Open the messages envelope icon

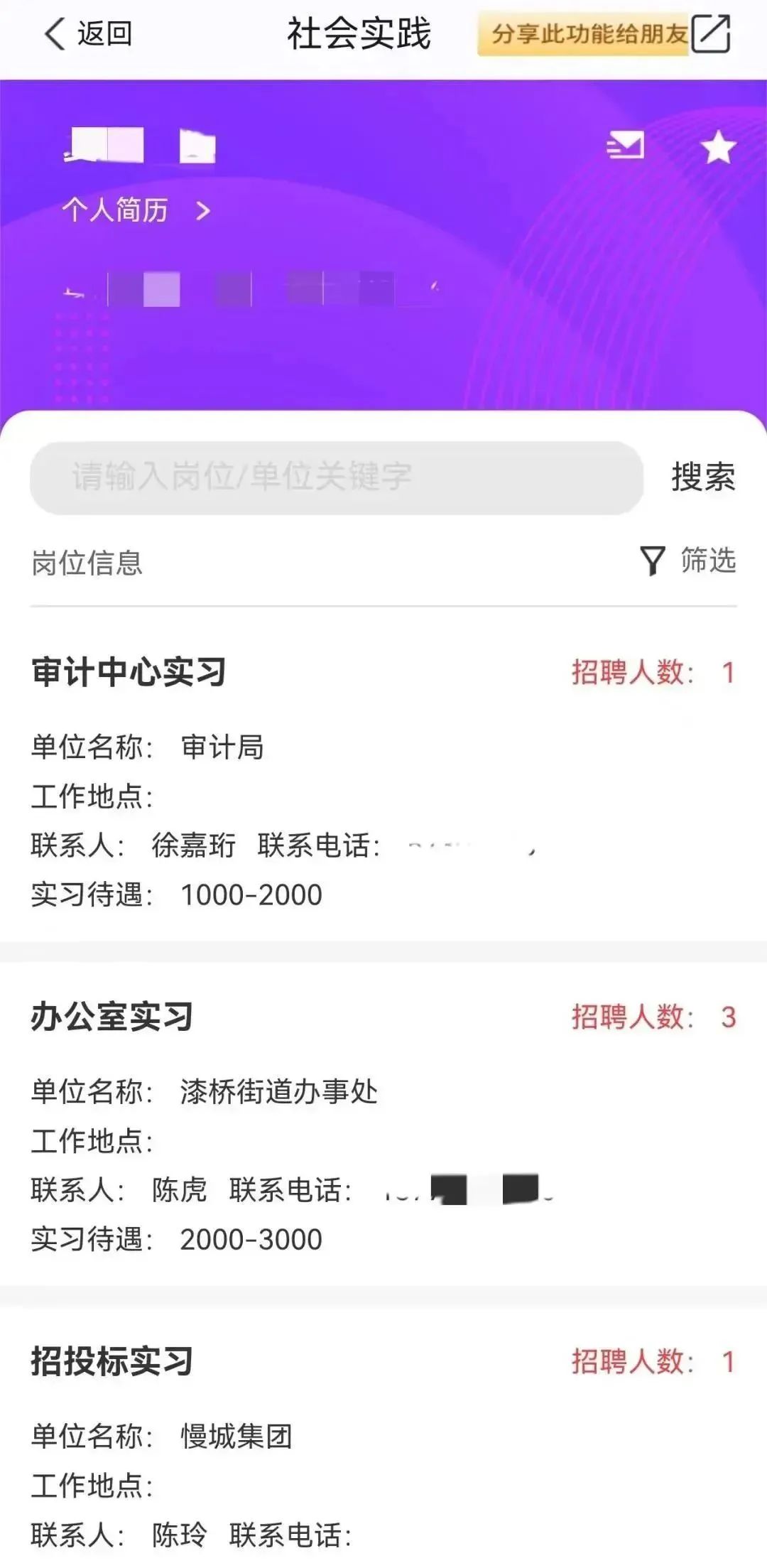[625, 146]
